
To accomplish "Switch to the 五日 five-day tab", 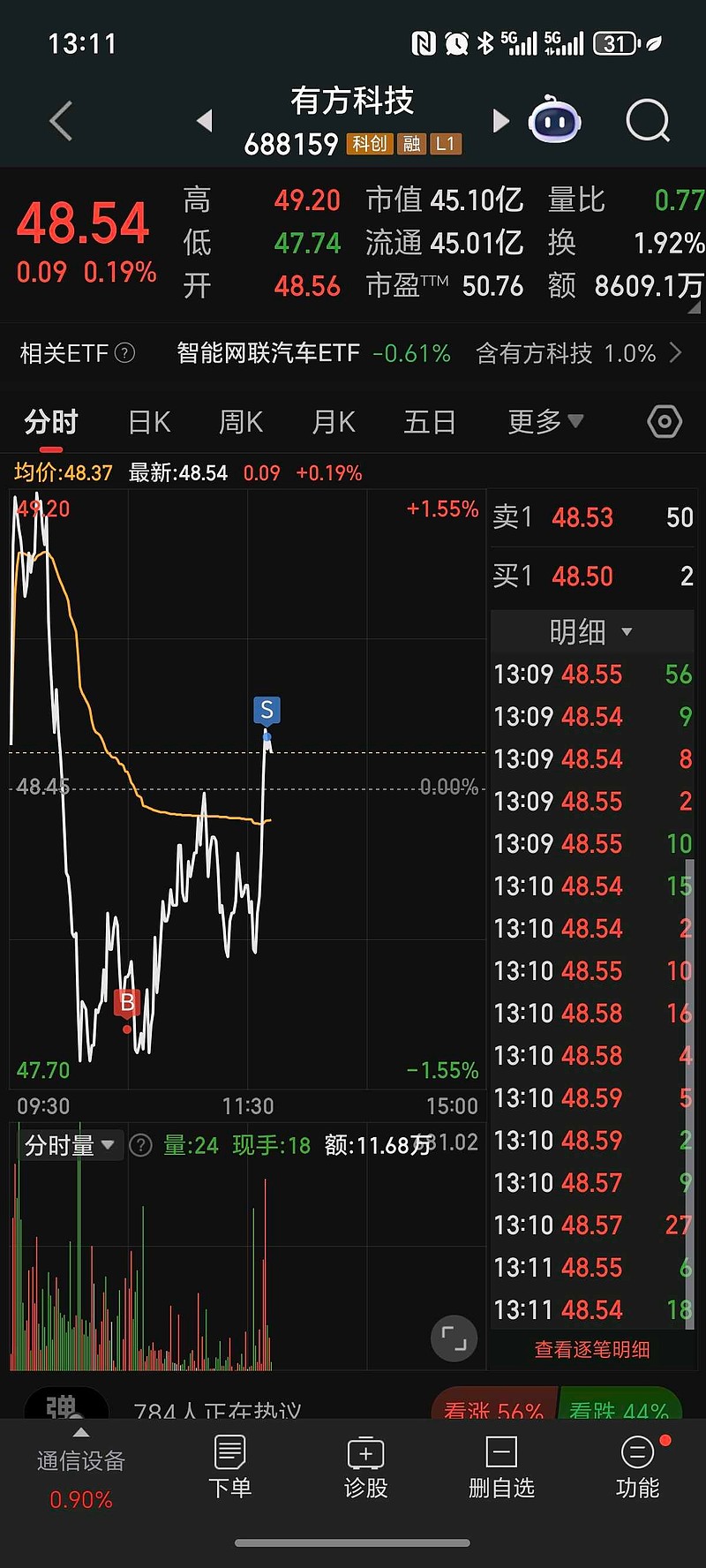I will click(429, 422).
